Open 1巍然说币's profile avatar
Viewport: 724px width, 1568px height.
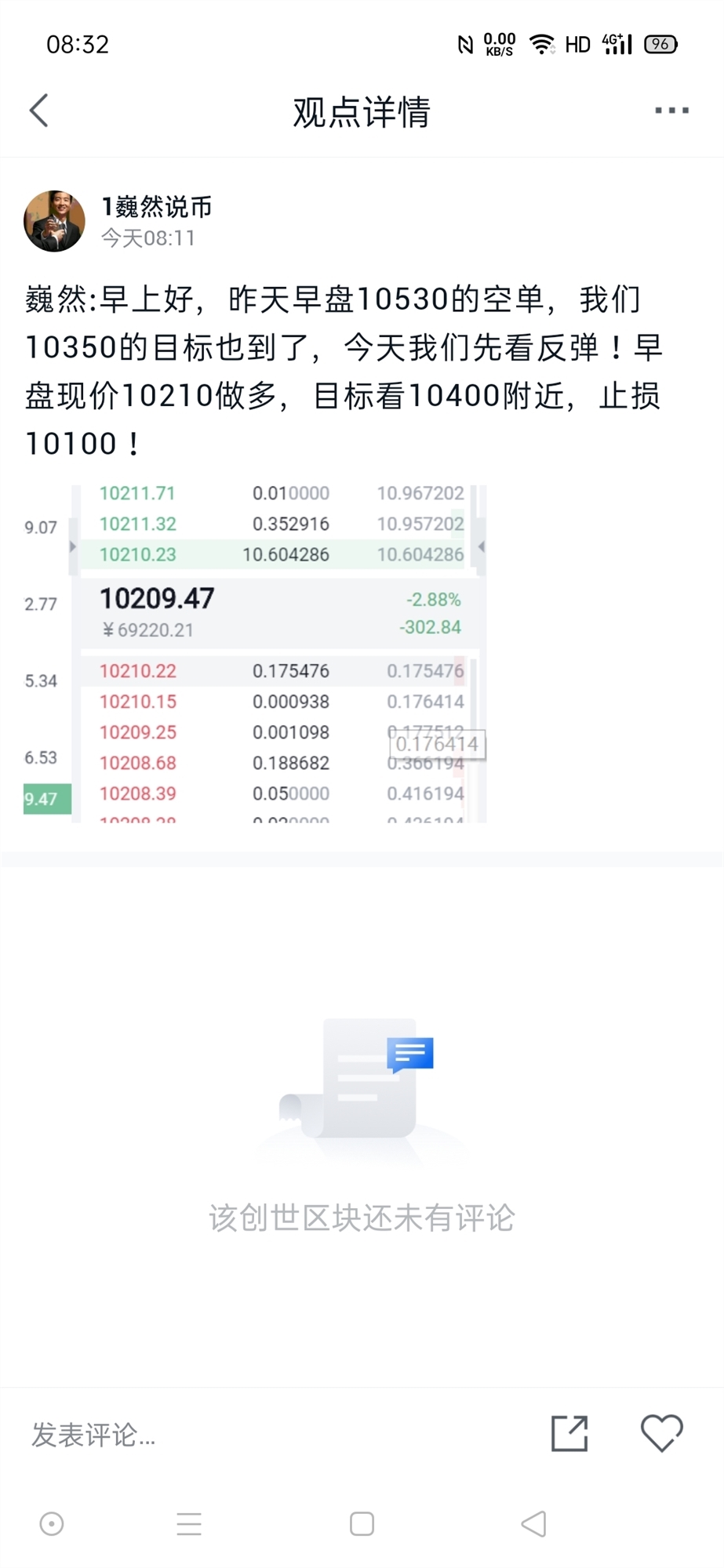(54, 221)
